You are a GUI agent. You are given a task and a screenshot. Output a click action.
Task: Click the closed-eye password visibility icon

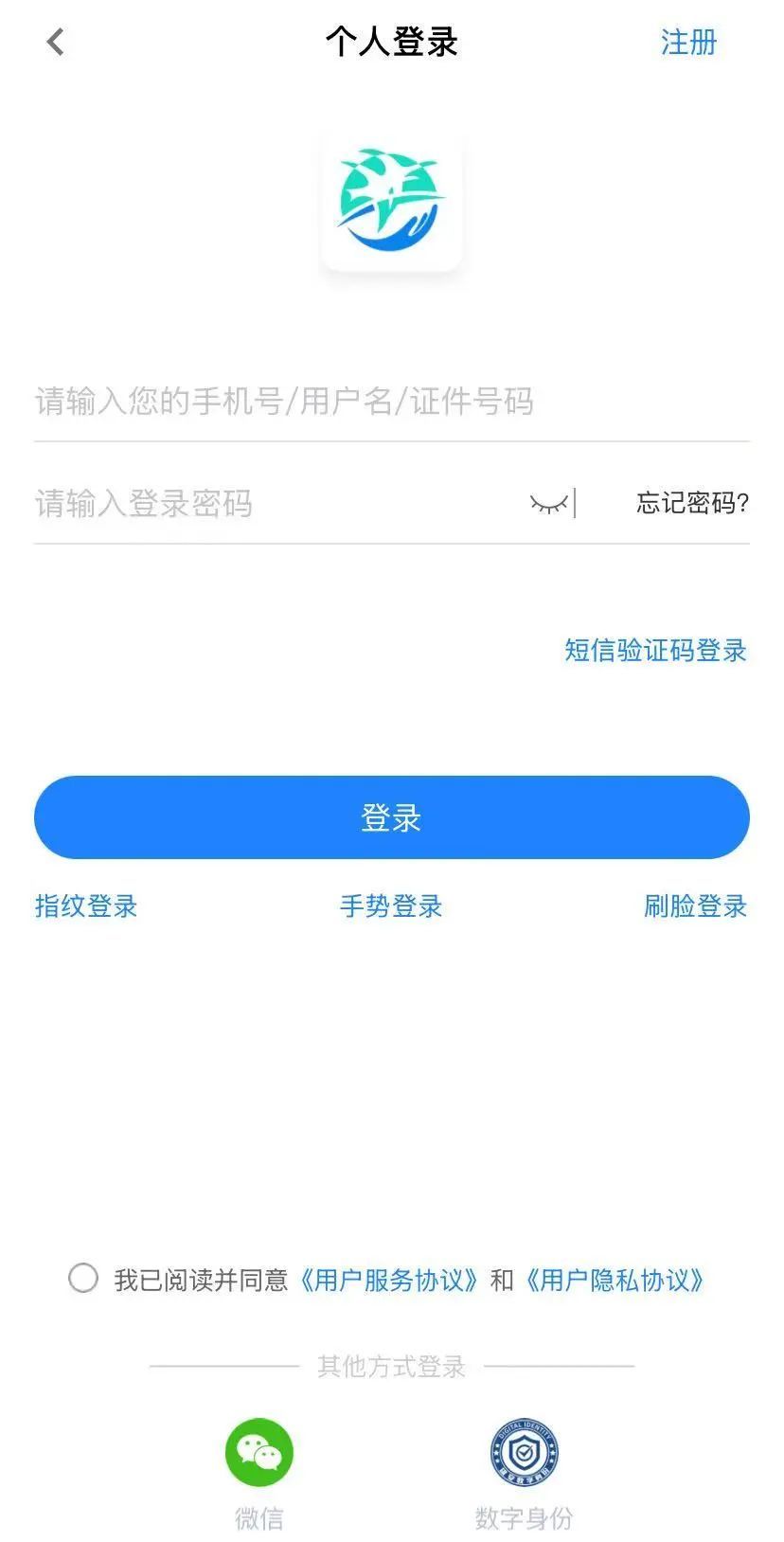click(x=547, y=503)
